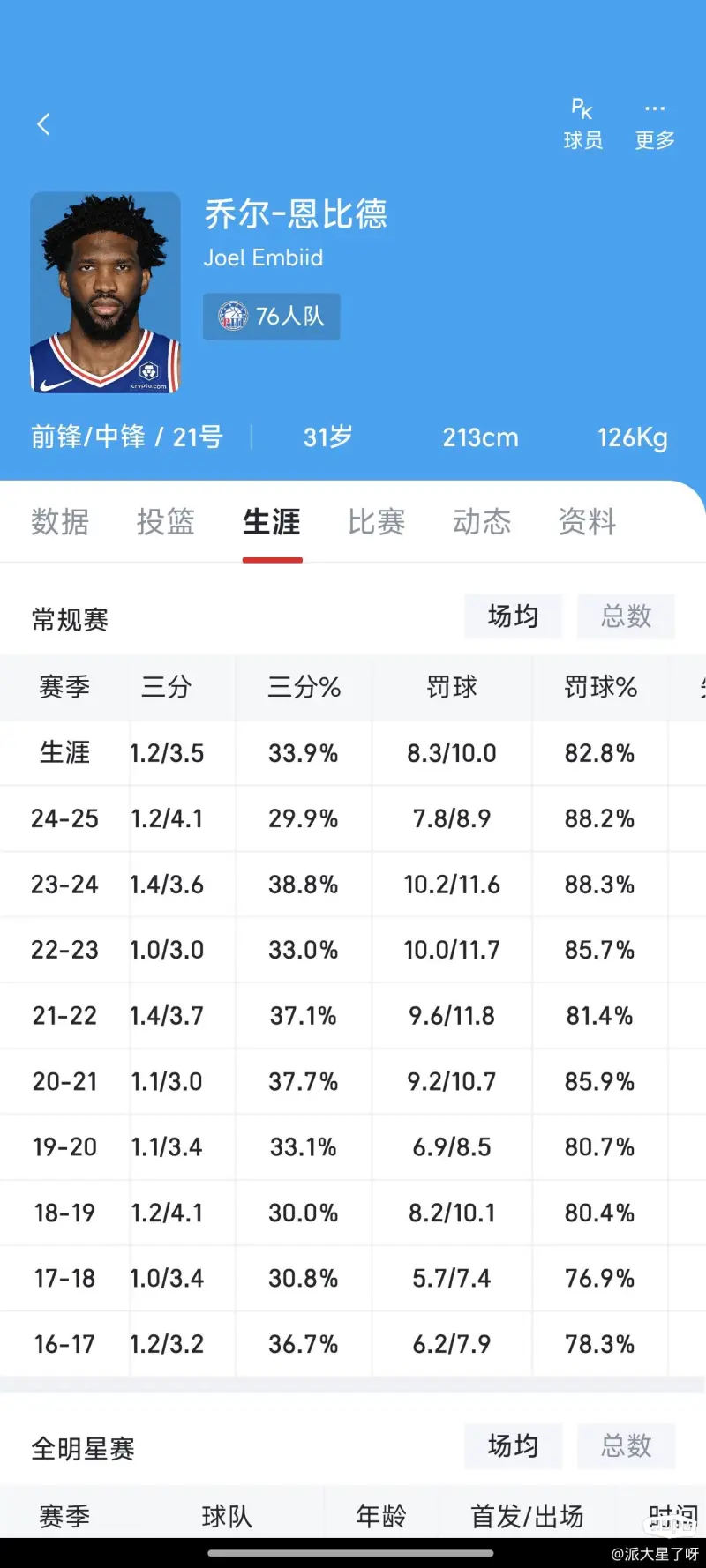Open the 76人队 team chip
706x1568 pixels.
click(x=272, y=317)
